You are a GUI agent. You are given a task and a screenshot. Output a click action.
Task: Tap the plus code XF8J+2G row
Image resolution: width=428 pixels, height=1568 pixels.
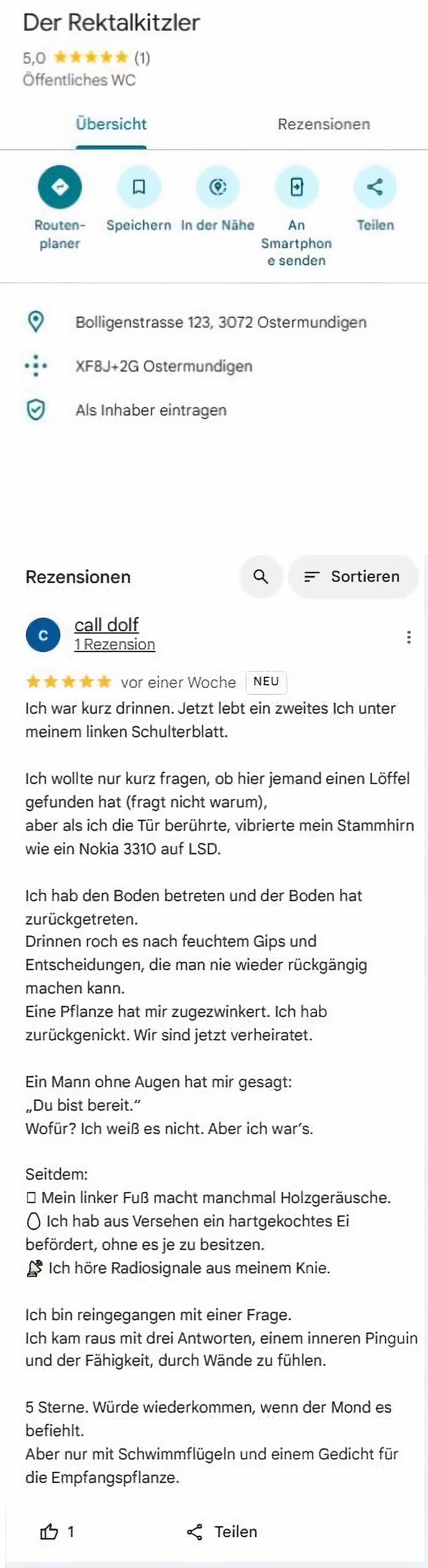(163, 366)
